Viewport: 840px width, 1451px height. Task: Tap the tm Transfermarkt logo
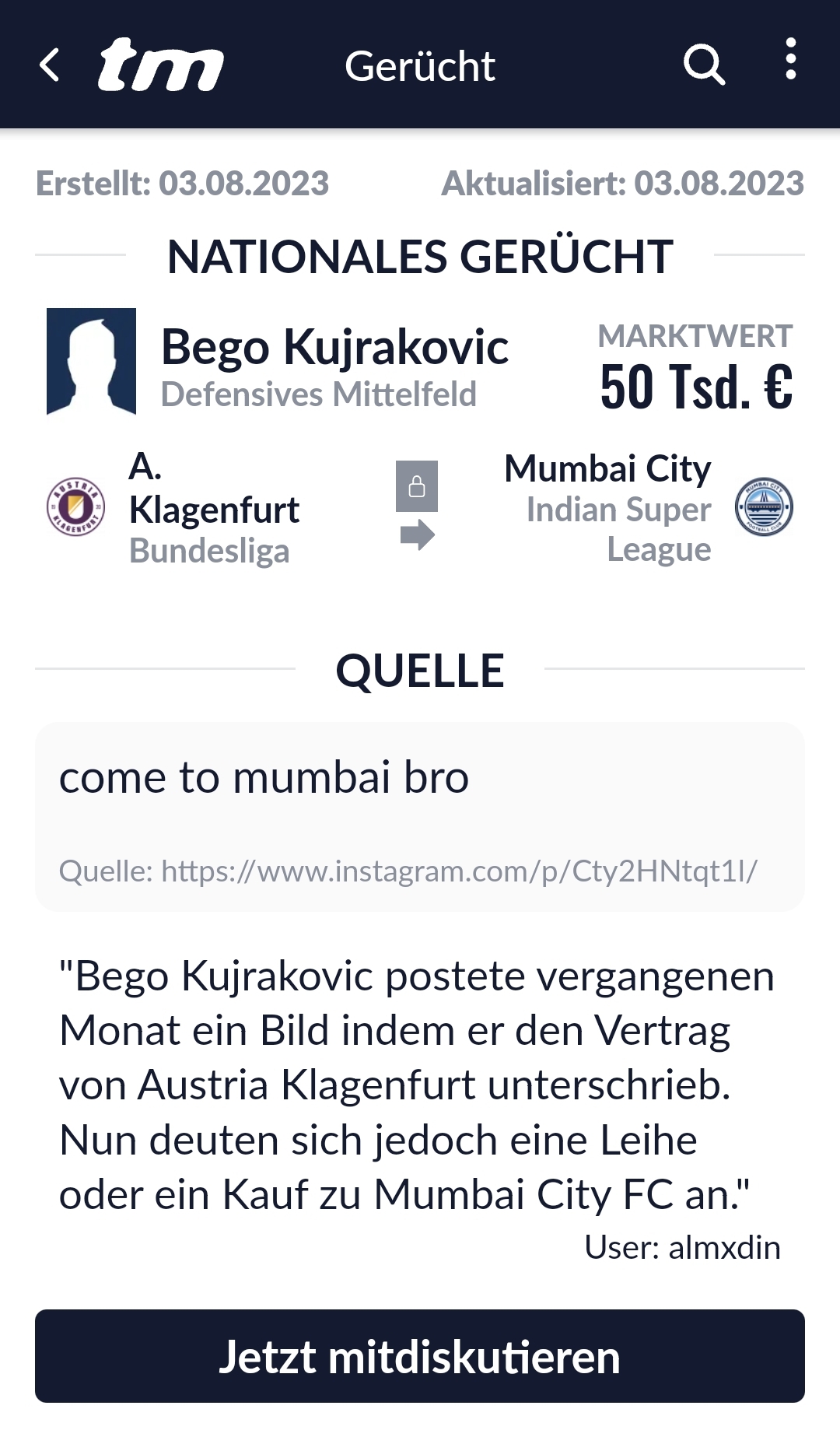pyautogui.click(x=161, y=65)
